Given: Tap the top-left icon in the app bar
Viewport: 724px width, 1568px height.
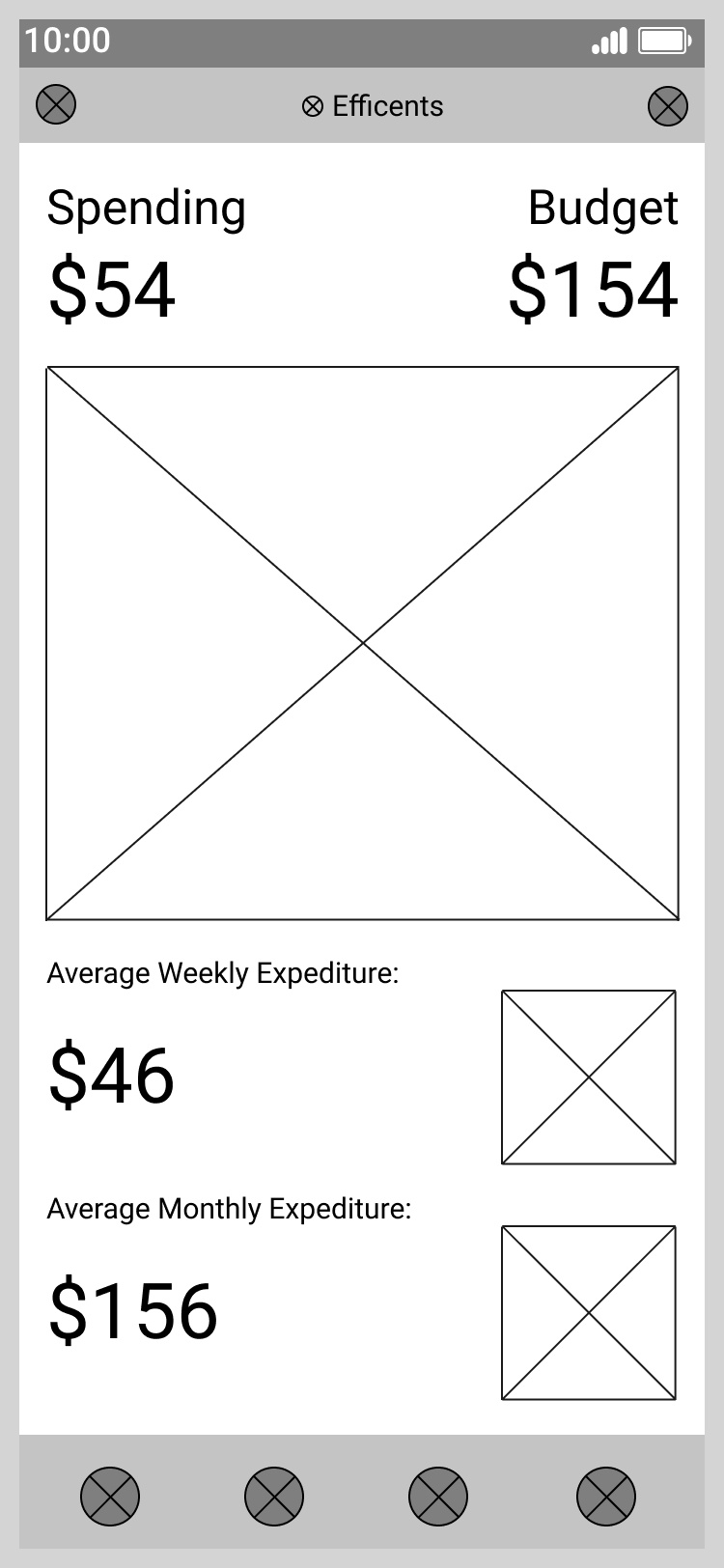Looking at the screenshot, I should tap(56, 105).
